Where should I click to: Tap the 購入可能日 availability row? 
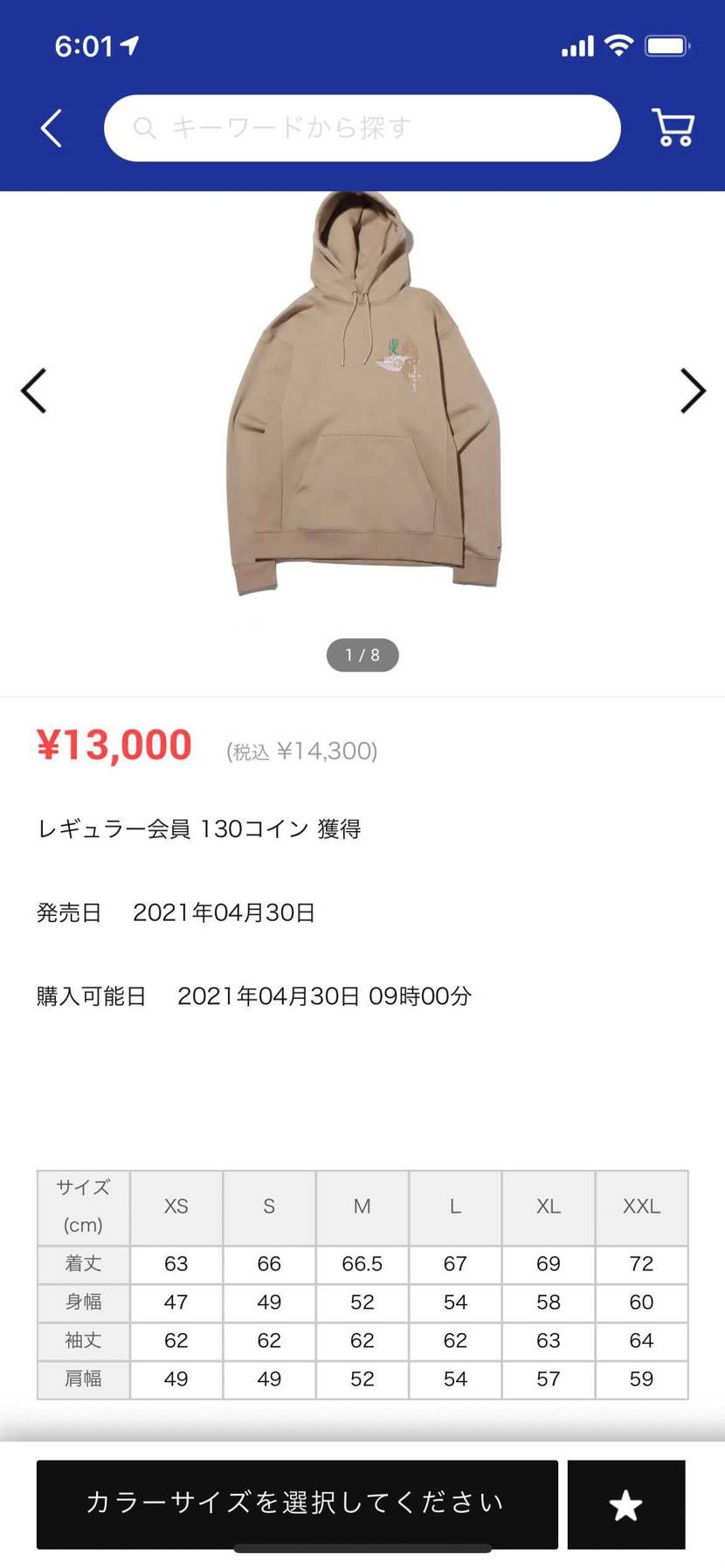(x=253, y=995)
